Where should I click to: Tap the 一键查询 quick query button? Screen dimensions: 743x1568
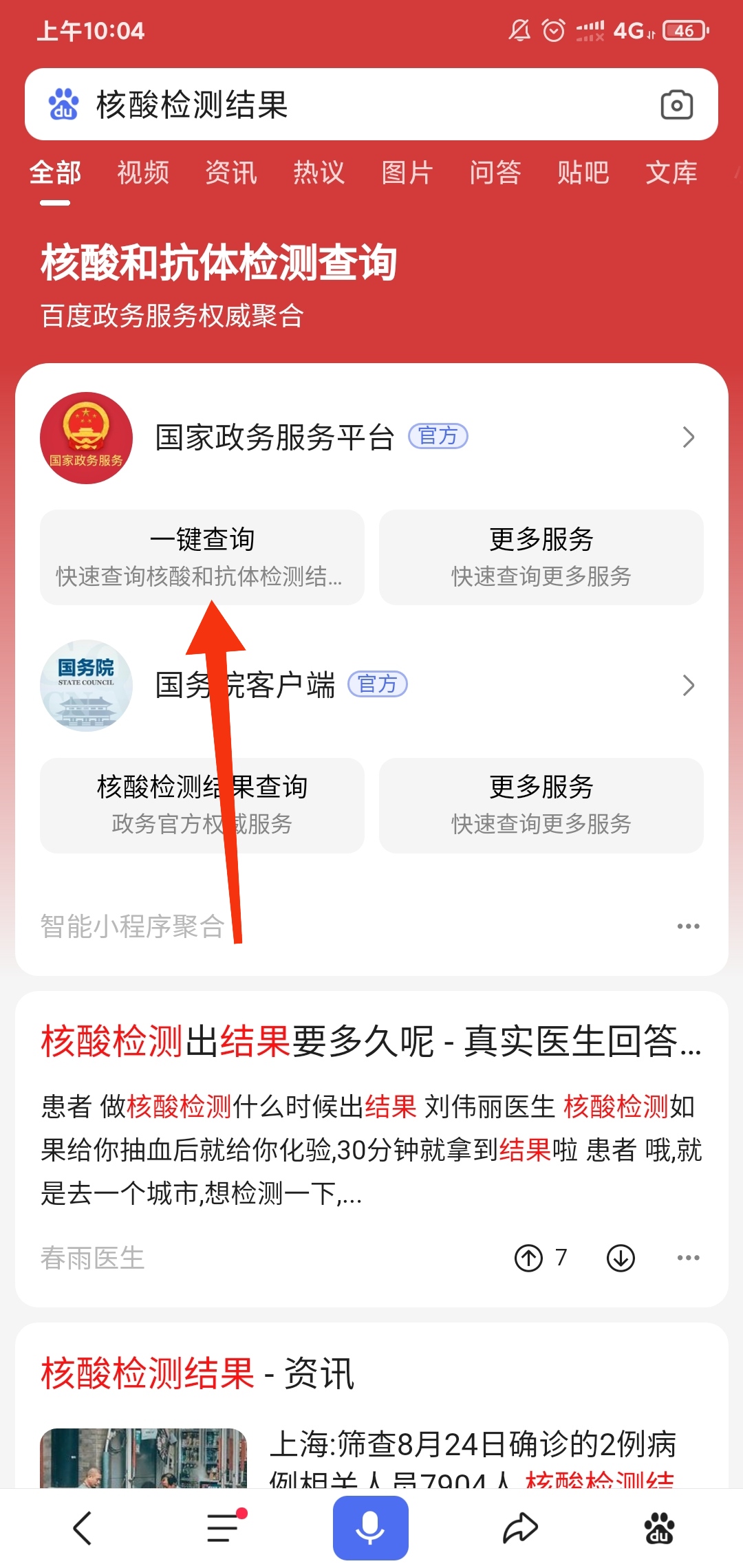click(203, 540)
